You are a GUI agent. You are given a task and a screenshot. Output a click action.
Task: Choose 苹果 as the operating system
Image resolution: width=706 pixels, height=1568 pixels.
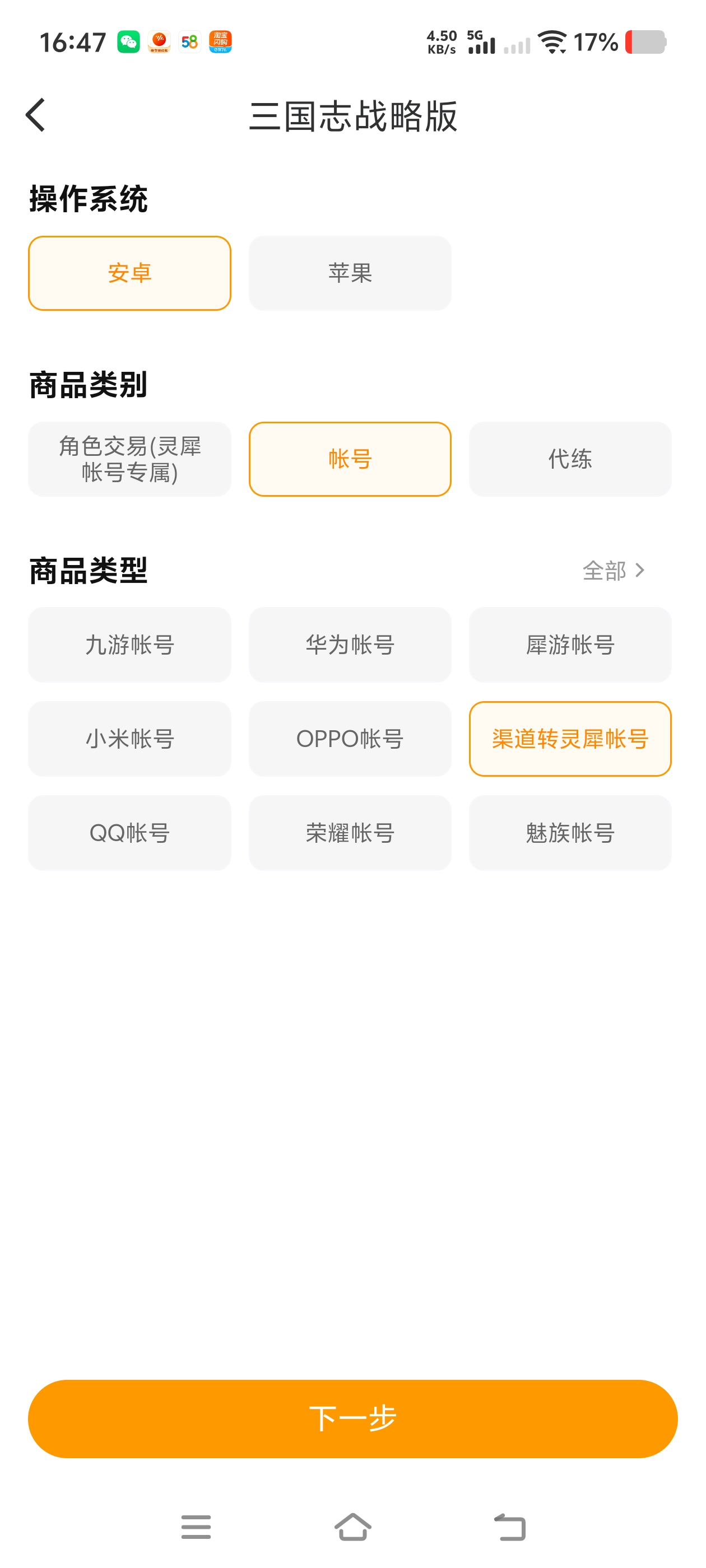pyautogui.click(x=350, y=273)
